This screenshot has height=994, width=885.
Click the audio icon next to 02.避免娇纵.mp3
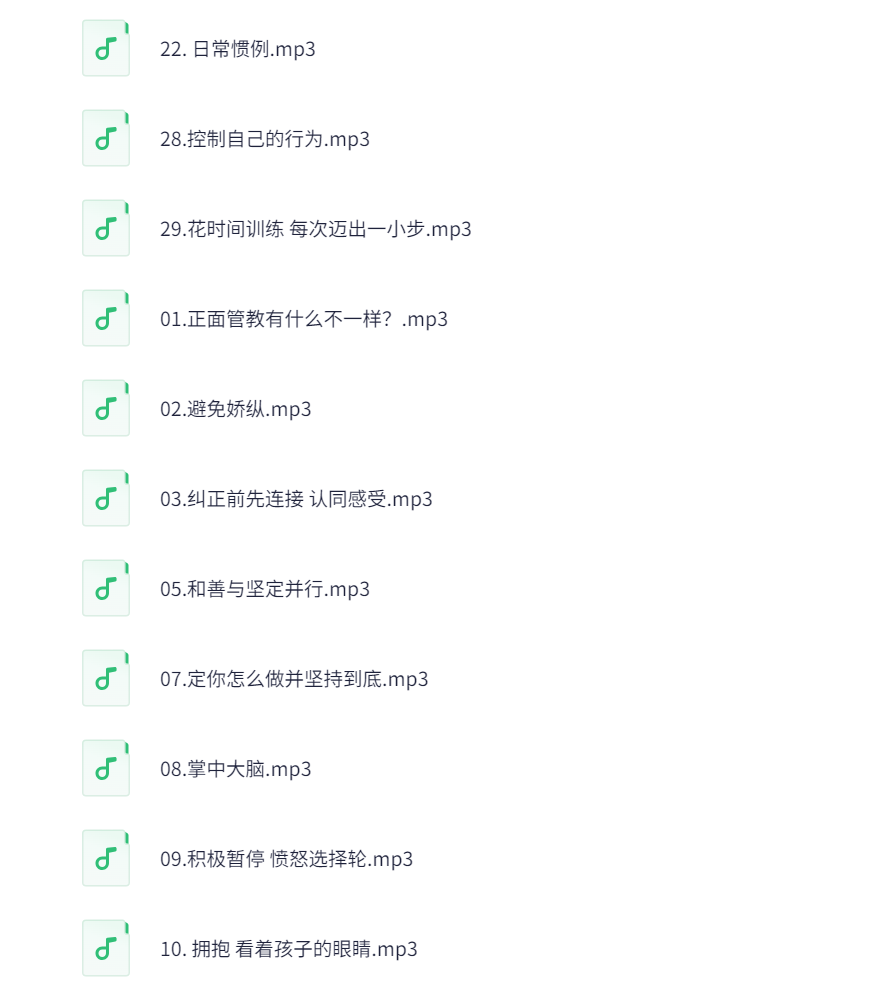pos(105,408)
